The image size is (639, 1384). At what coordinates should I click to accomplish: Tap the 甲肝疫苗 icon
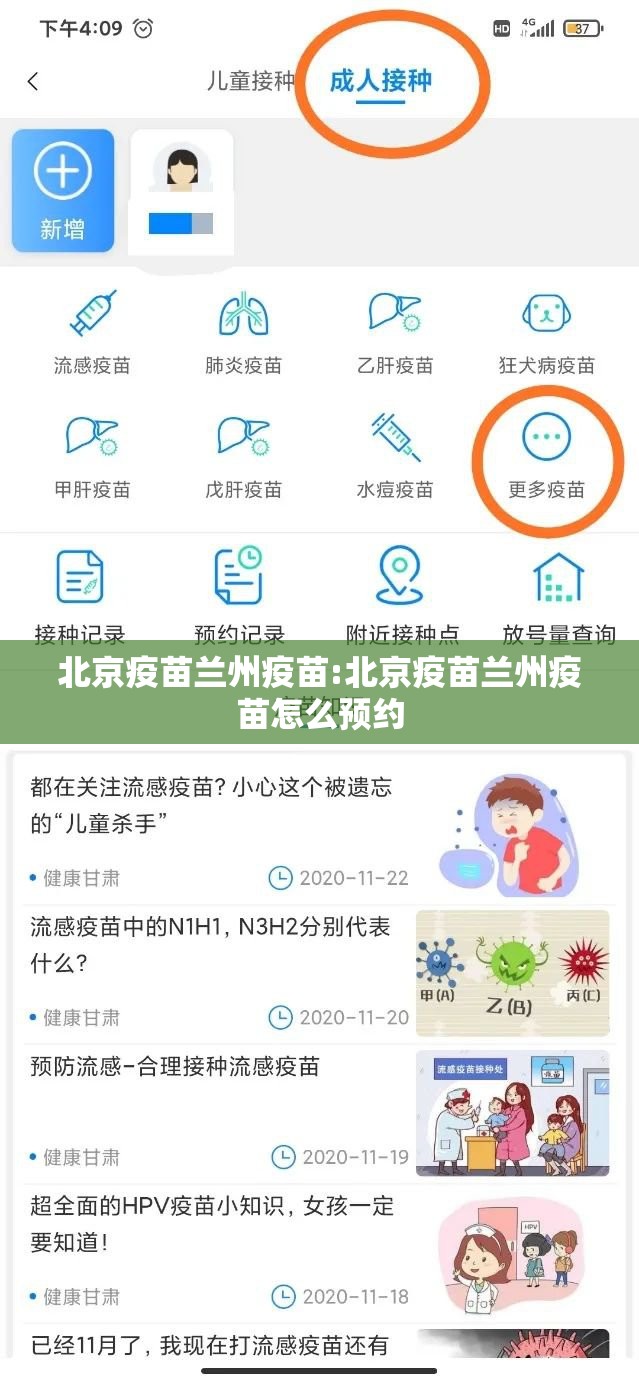92,456
